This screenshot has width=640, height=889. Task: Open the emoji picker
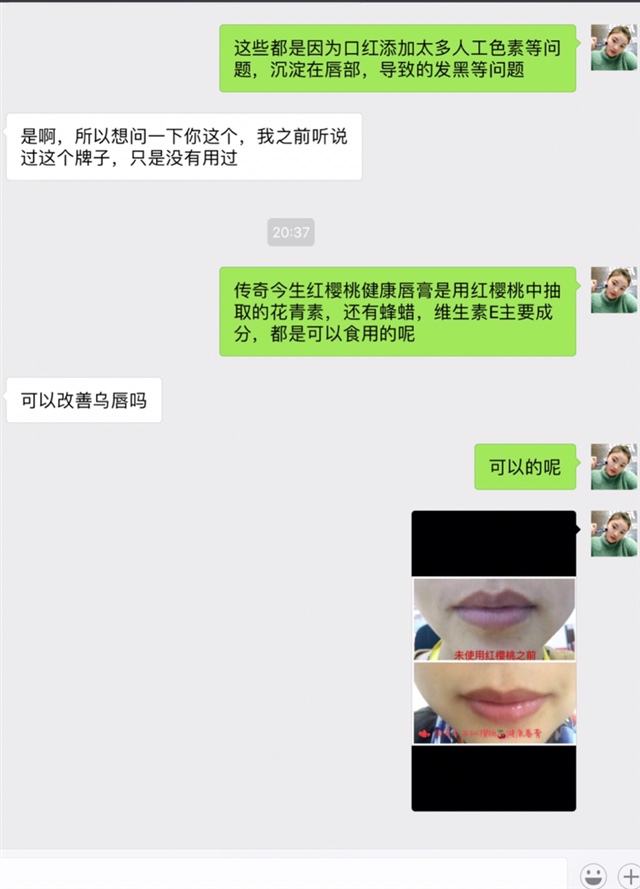click(593, 875)
